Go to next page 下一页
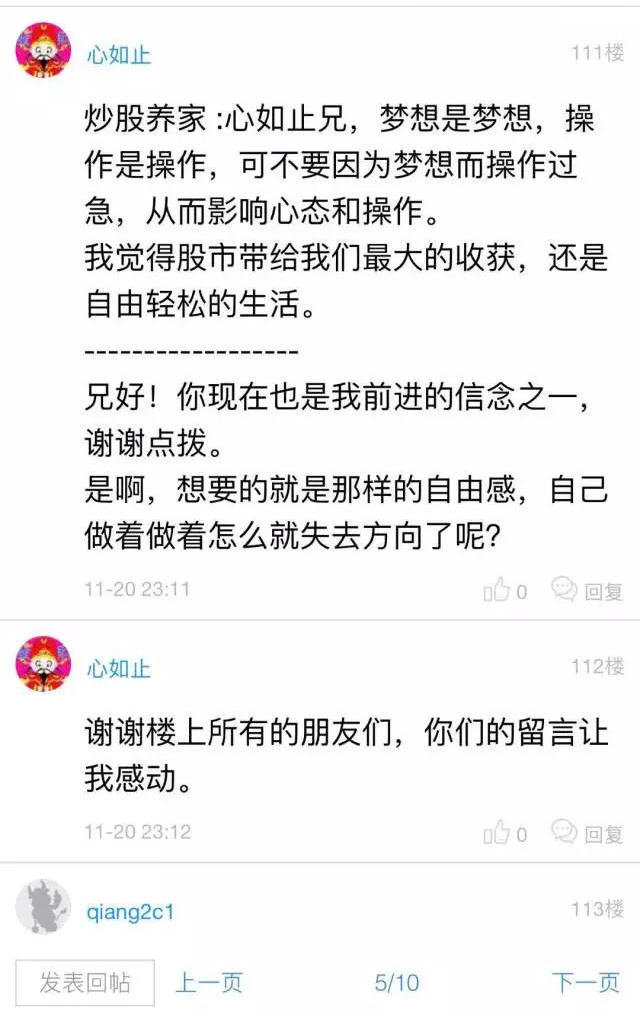Screen dimensions: 640x1017 (586, 983)
